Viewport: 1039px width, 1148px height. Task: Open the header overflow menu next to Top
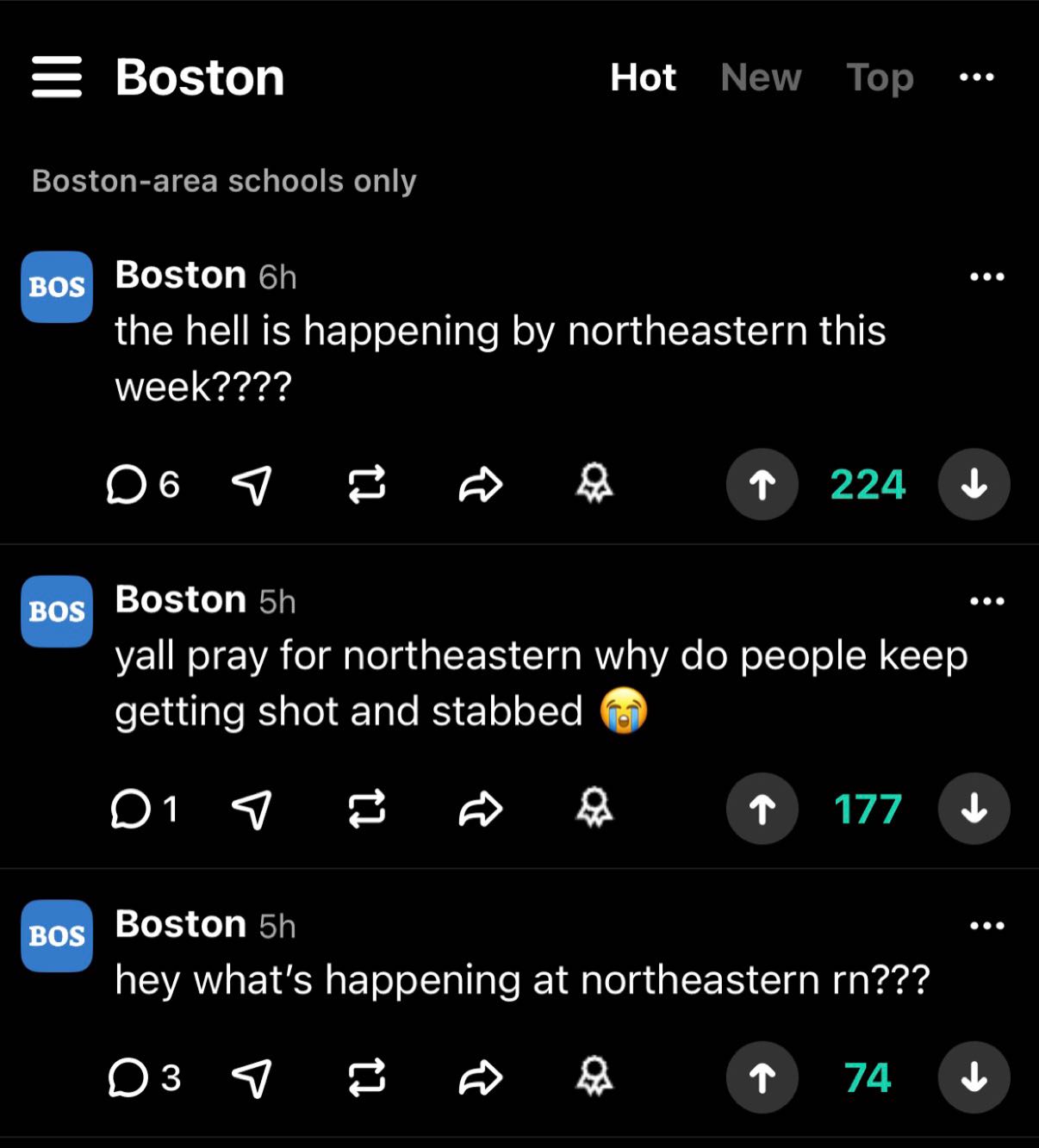(977, 78)
